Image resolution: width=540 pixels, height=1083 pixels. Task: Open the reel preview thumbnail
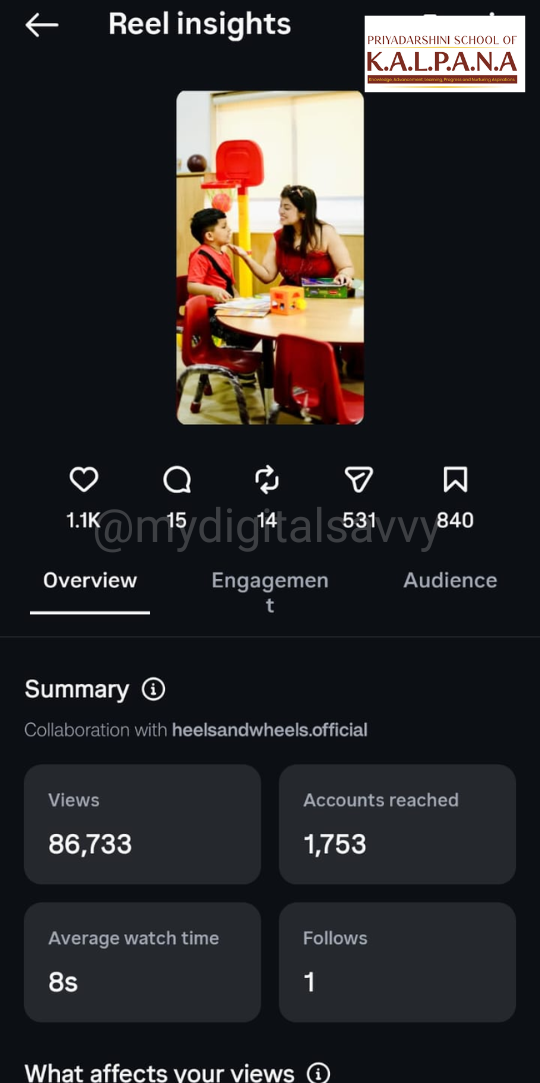coord(270,258)
